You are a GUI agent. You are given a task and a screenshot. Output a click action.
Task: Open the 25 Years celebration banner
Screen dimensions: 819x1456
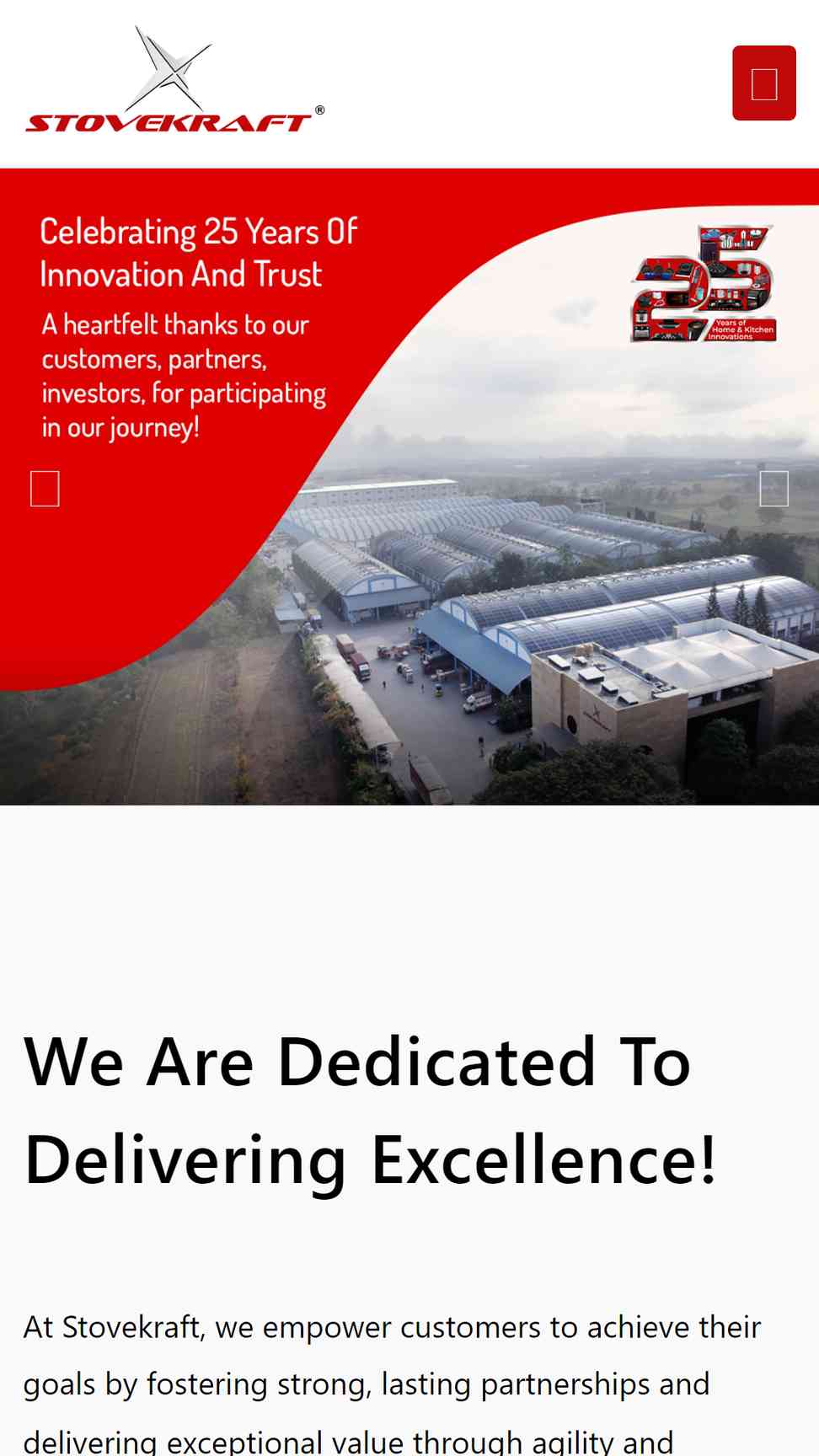tap(409, 486)
